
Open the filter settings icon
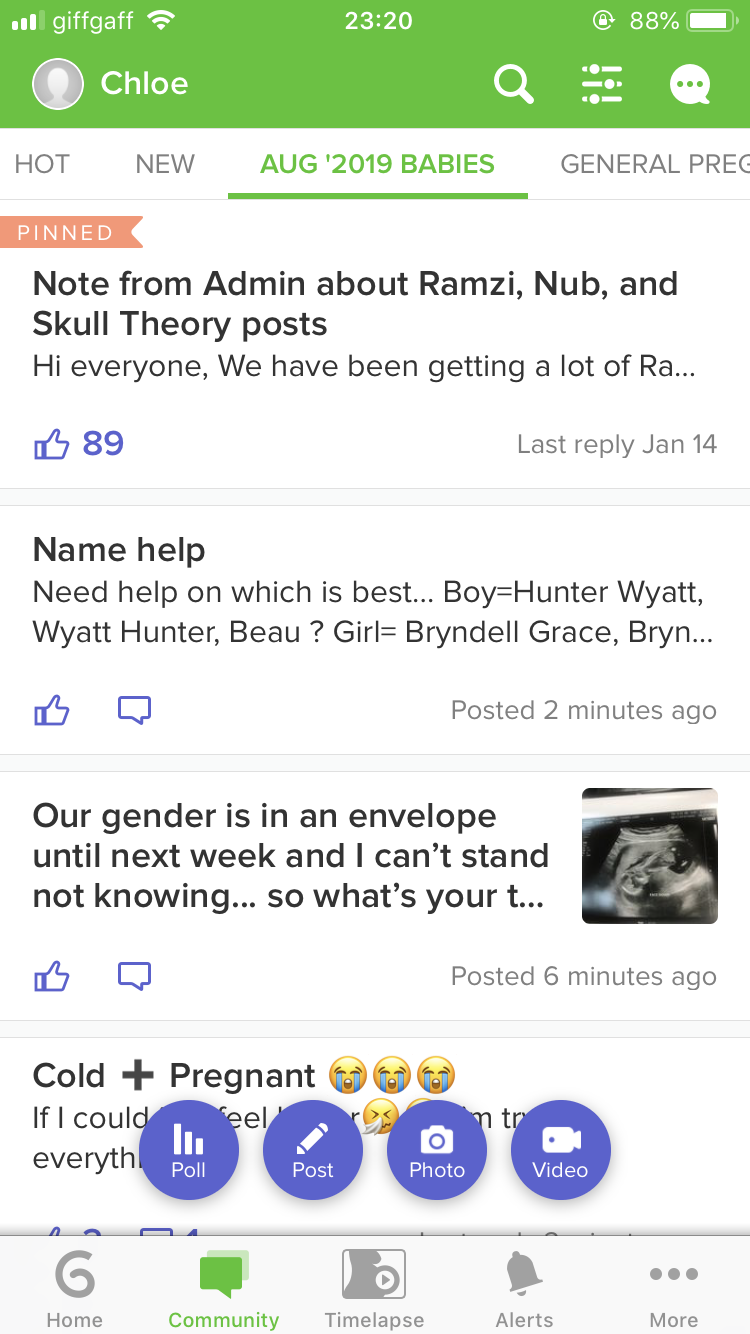pyautogui.click(x=602, y=85)
